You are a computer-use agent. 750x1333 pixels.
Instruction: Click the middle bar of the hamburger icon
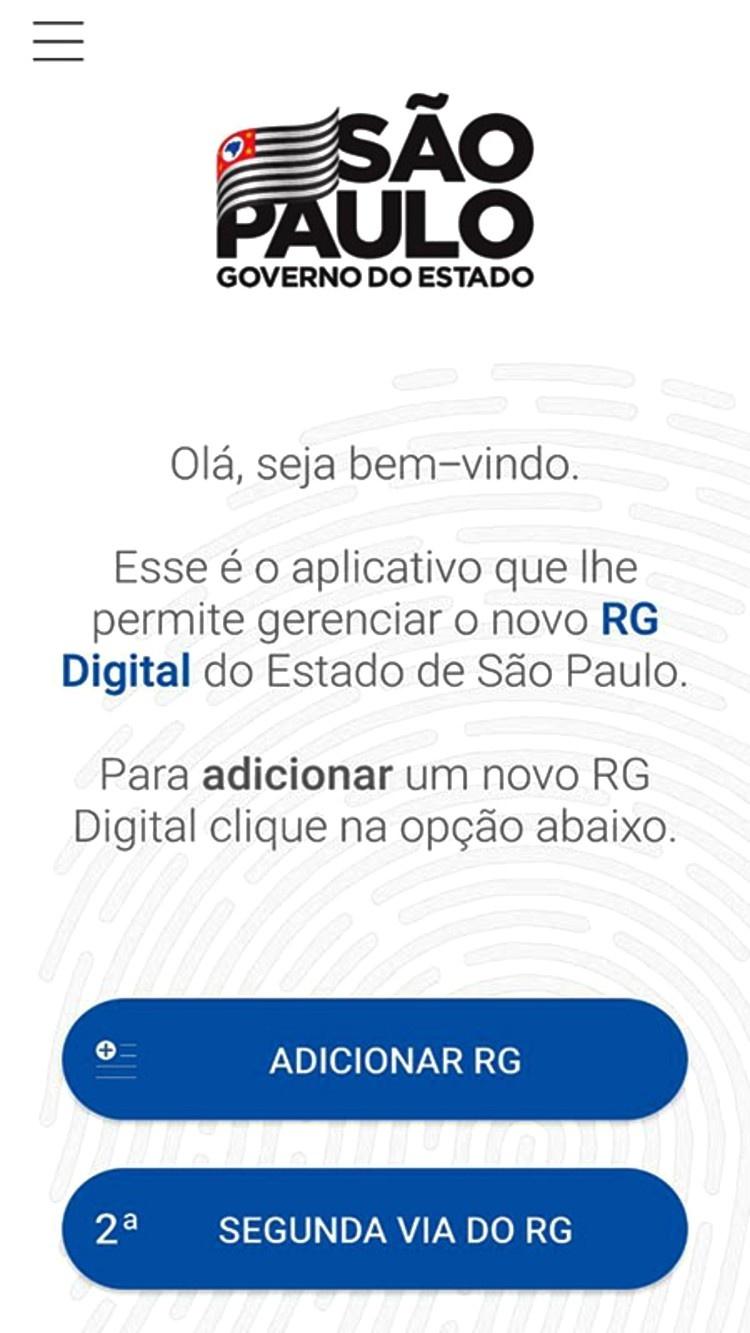[59, 43]
